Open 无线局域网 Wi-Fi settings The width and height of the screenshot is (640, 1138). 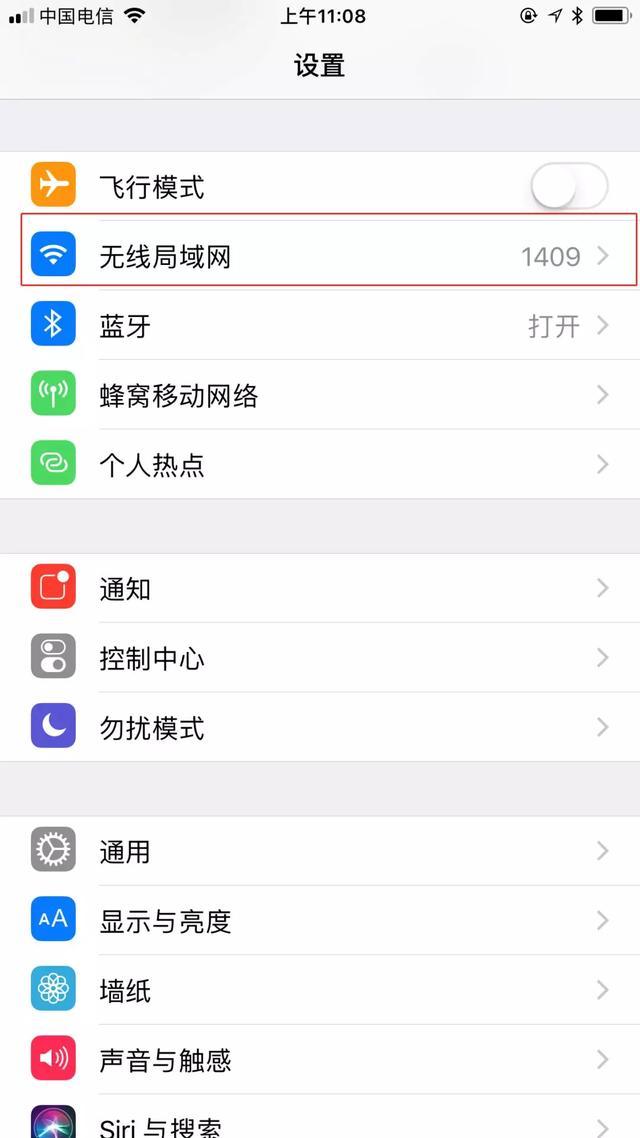point(320,256)
